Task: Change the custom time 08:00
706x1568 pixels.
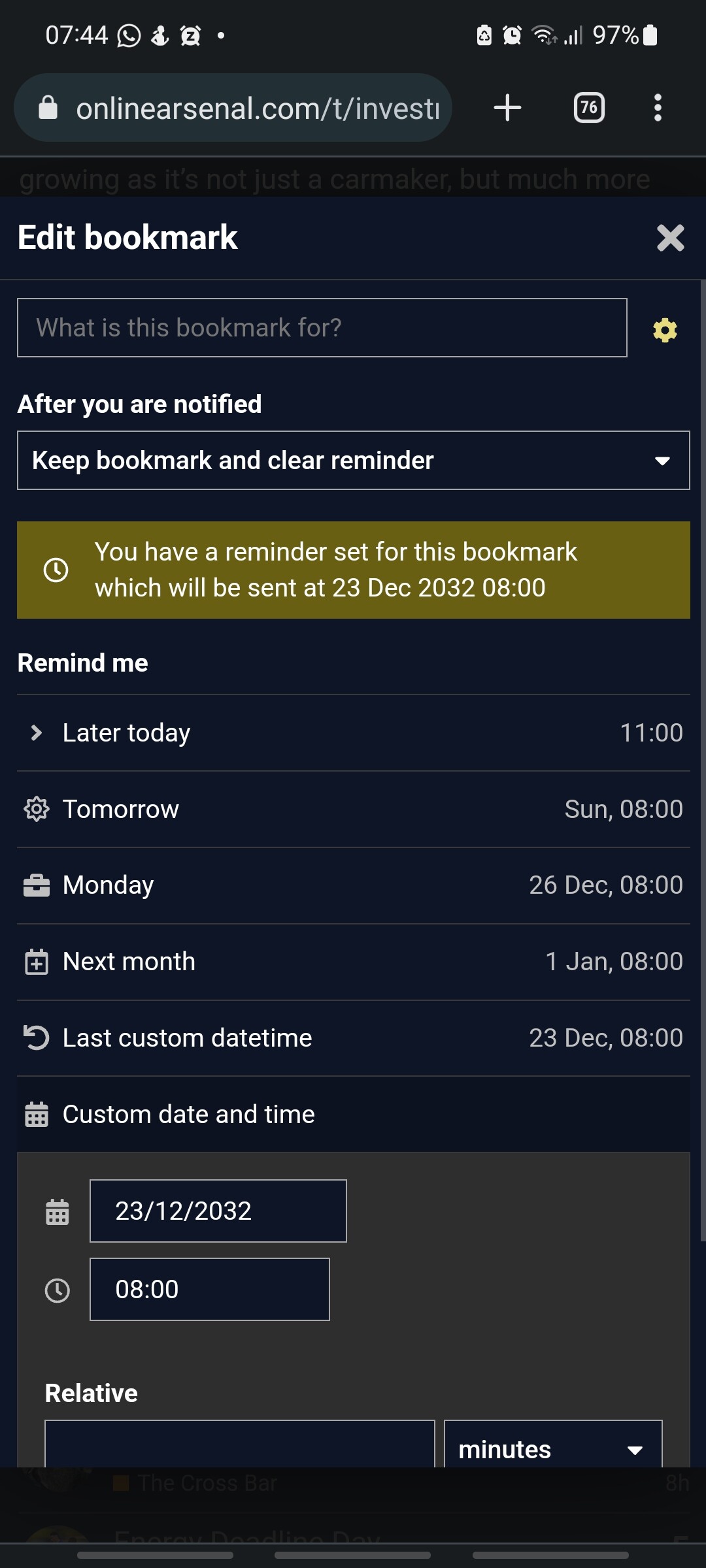Action: pos(210,1290)
